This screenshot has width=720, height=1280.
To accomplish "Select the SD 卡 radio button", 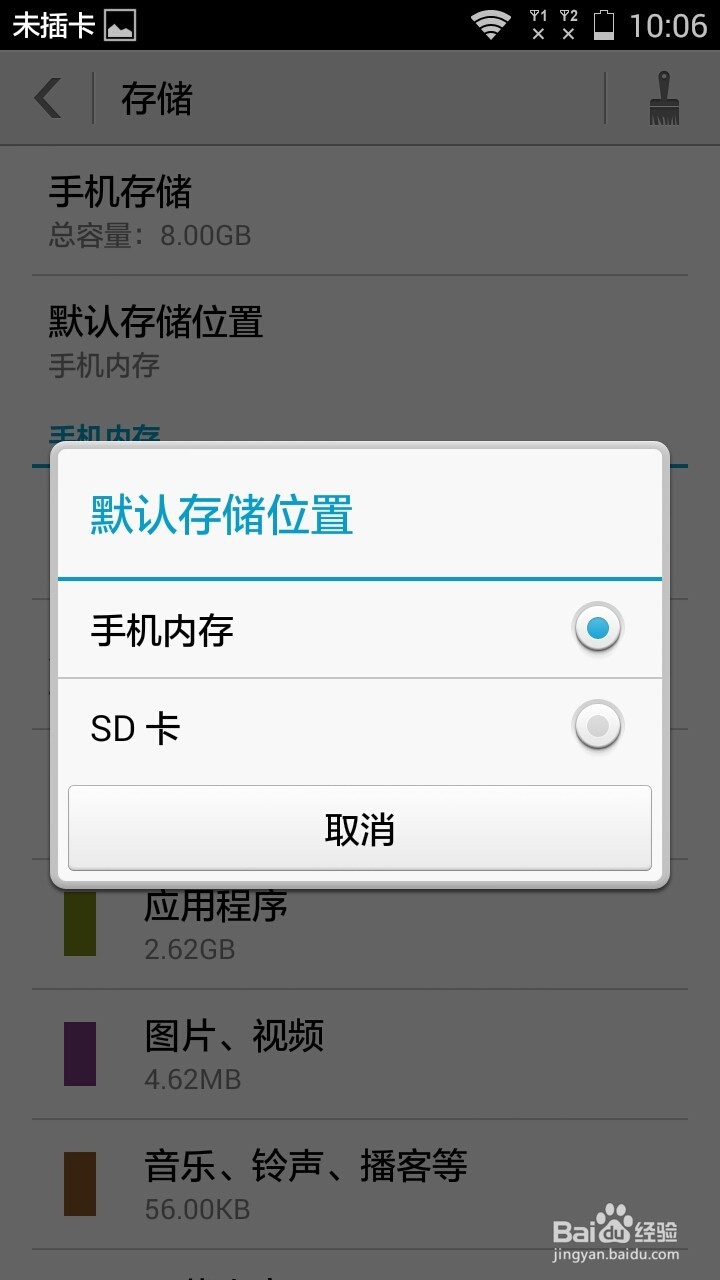I will 597,727.
